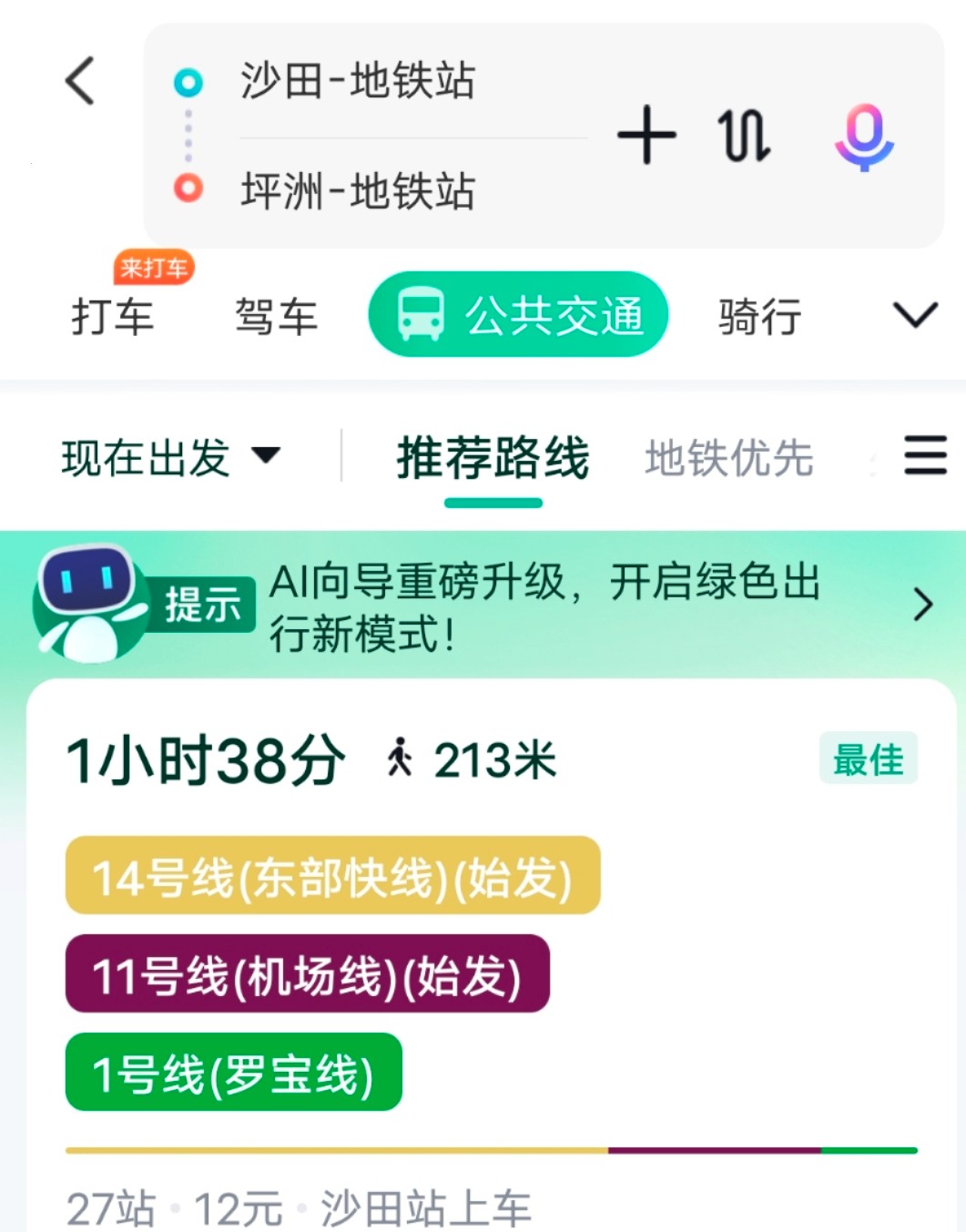Go back using the back arrow

[80, 81]
